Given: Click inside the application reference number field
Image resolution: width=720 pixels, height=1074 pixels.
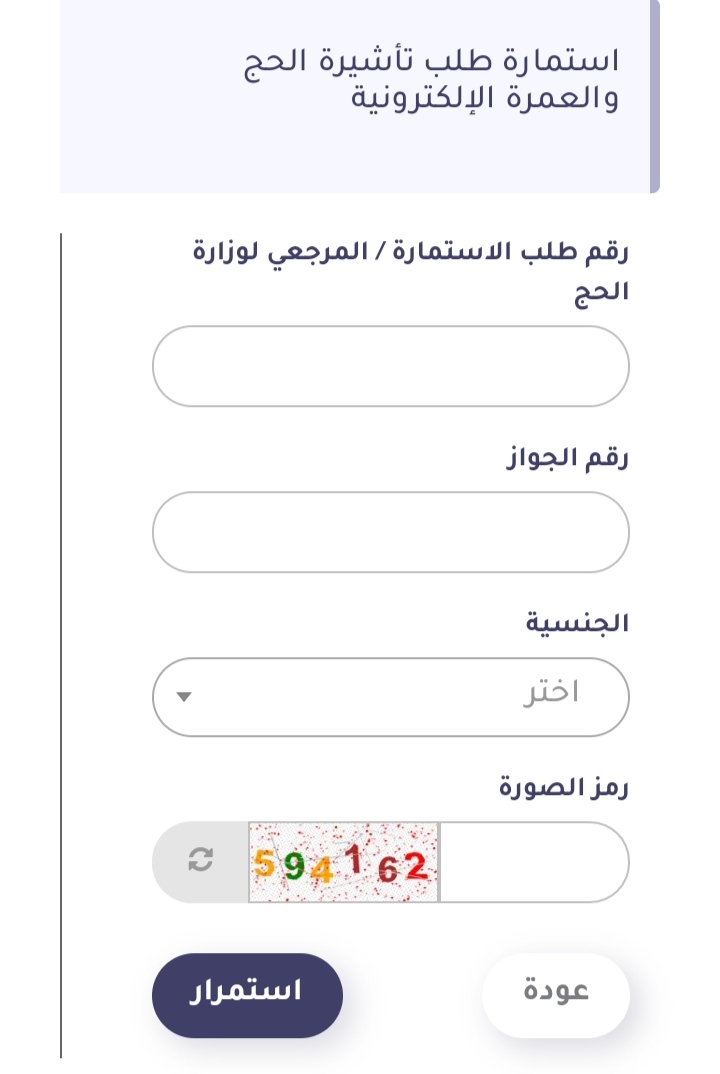Looking at the screenshot, I should 390,366.
